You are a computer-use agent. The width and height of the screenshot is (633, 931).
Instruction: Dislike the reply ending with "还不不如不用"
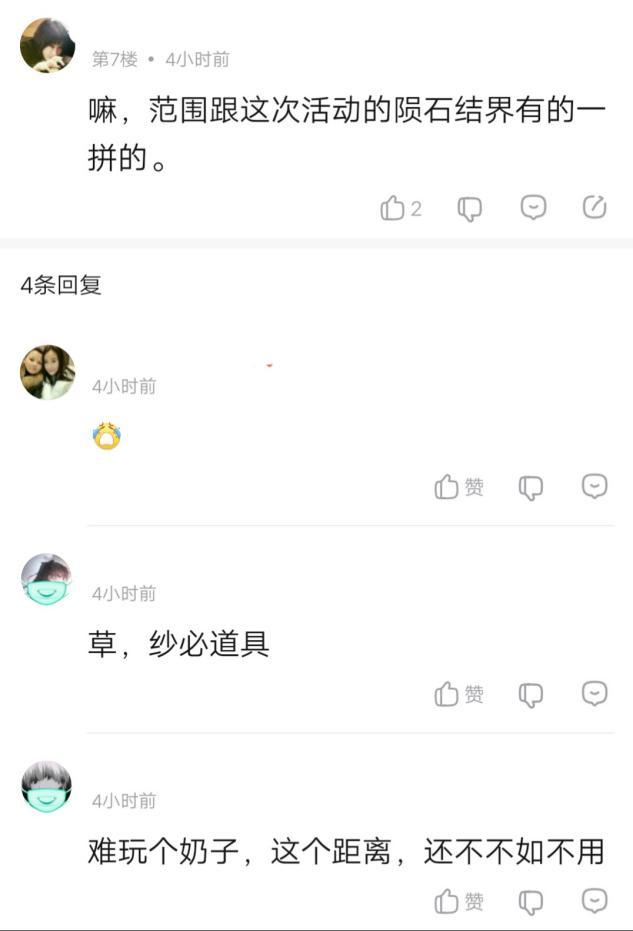pyautogui.click(x=531, y=902)
